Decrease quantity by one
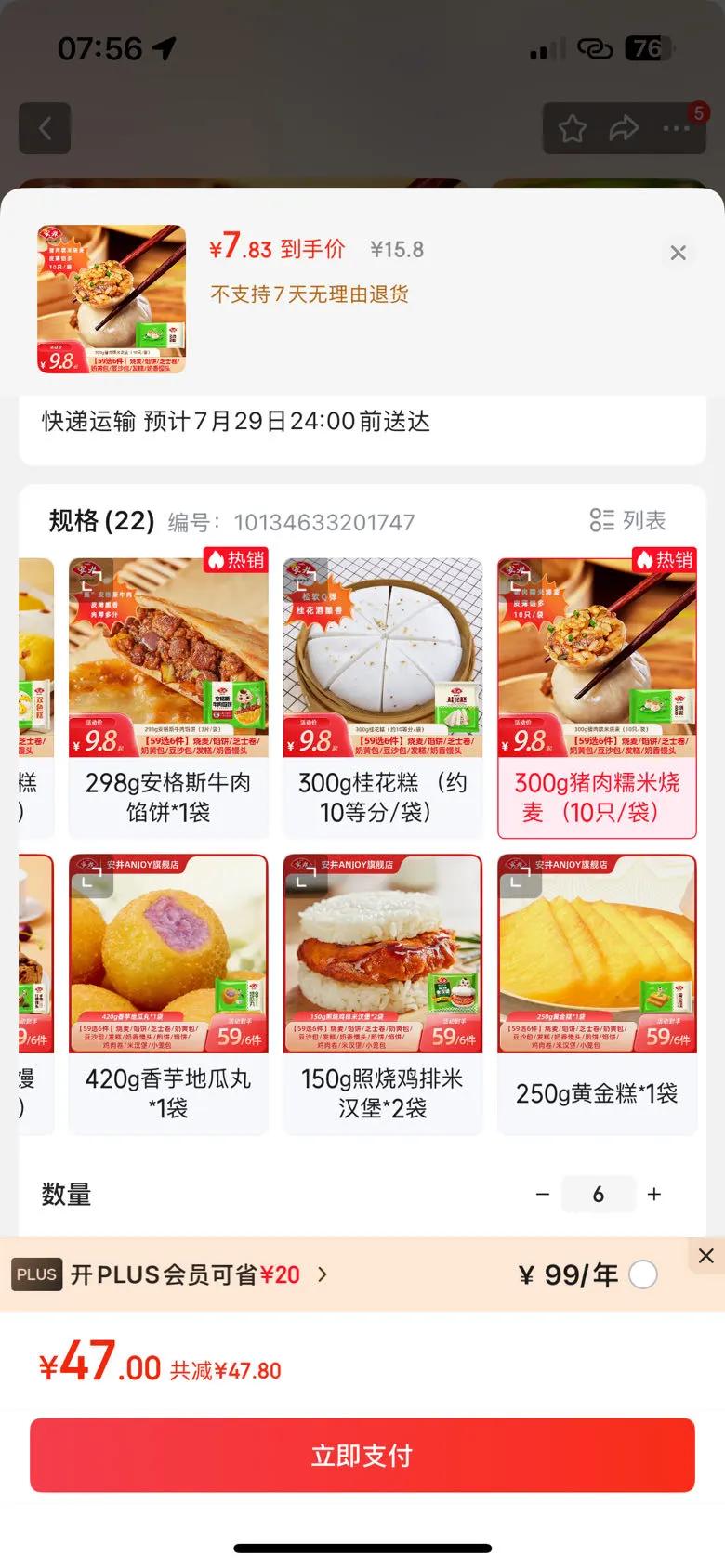The height and width of the screenshot is (1568, 725). (543, 1195)
